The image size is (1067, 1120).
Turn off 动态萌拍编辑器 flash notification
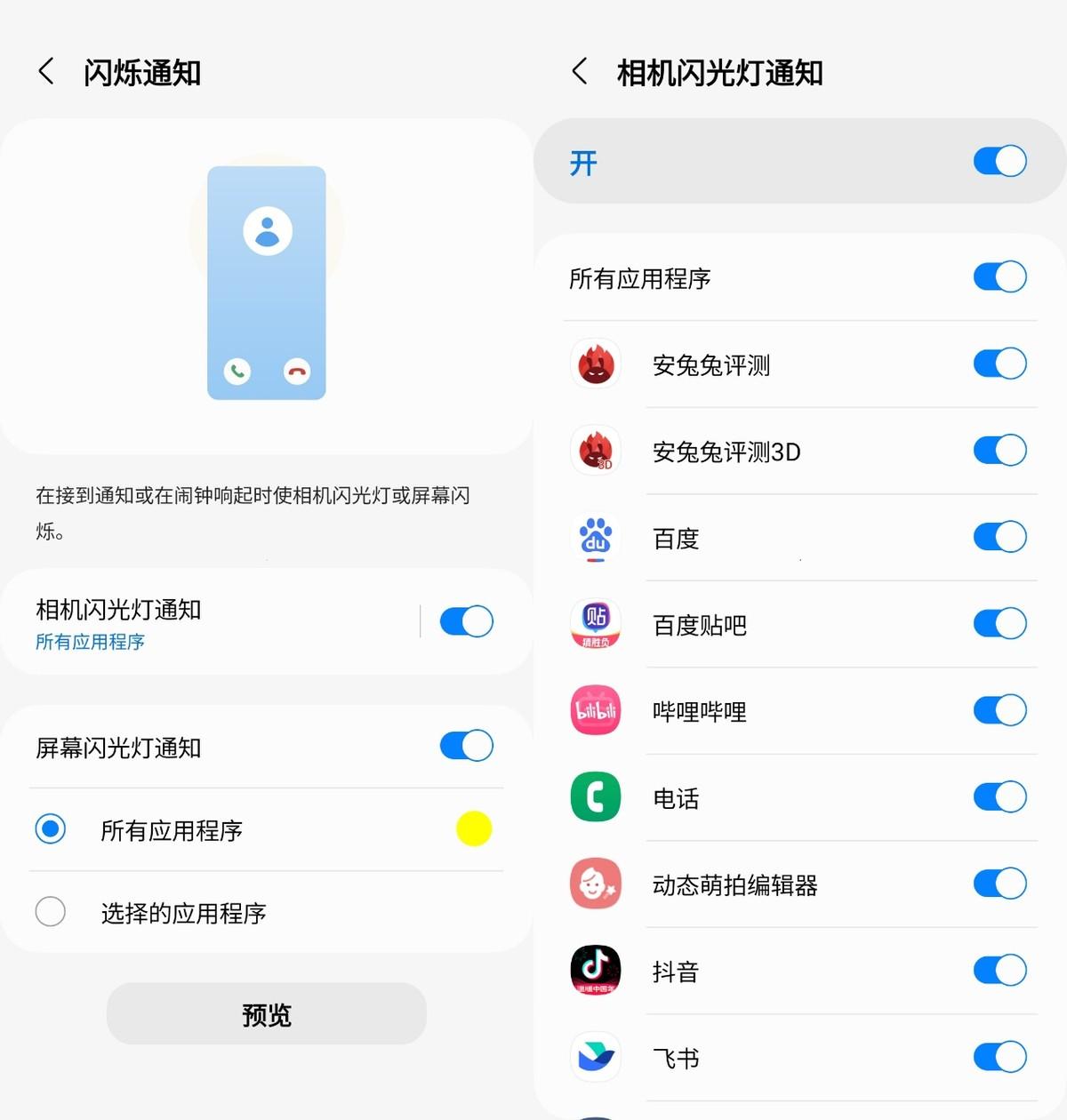coord(999,884)
